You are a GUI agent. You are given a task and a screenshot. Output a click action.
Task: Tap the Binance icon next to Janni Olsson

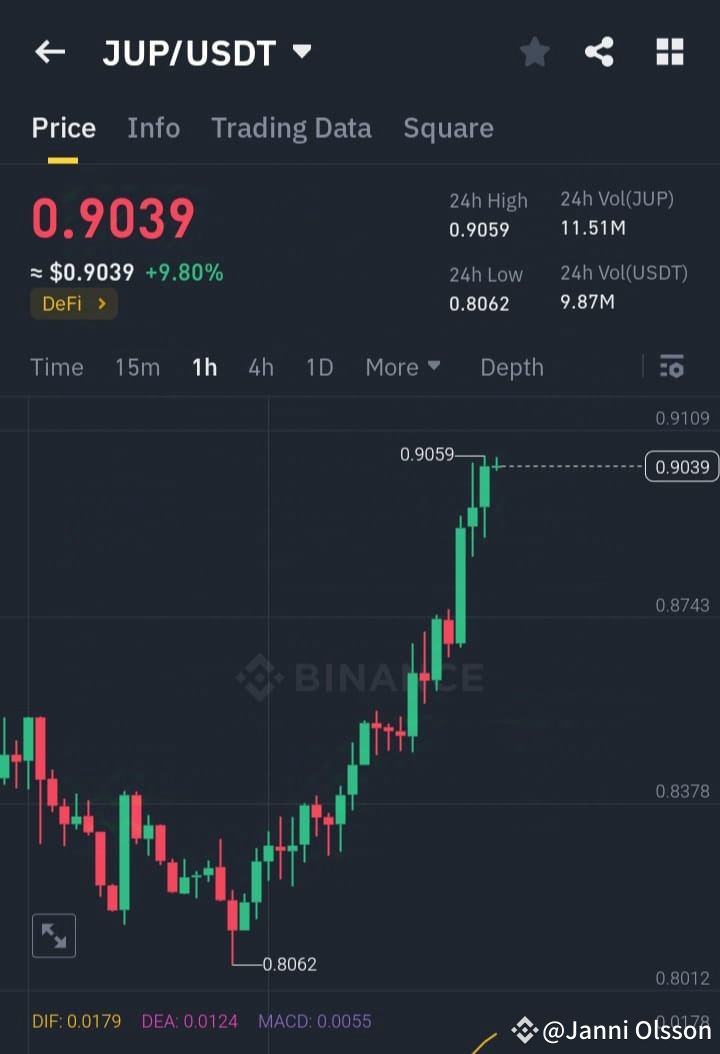(524, 1028)
